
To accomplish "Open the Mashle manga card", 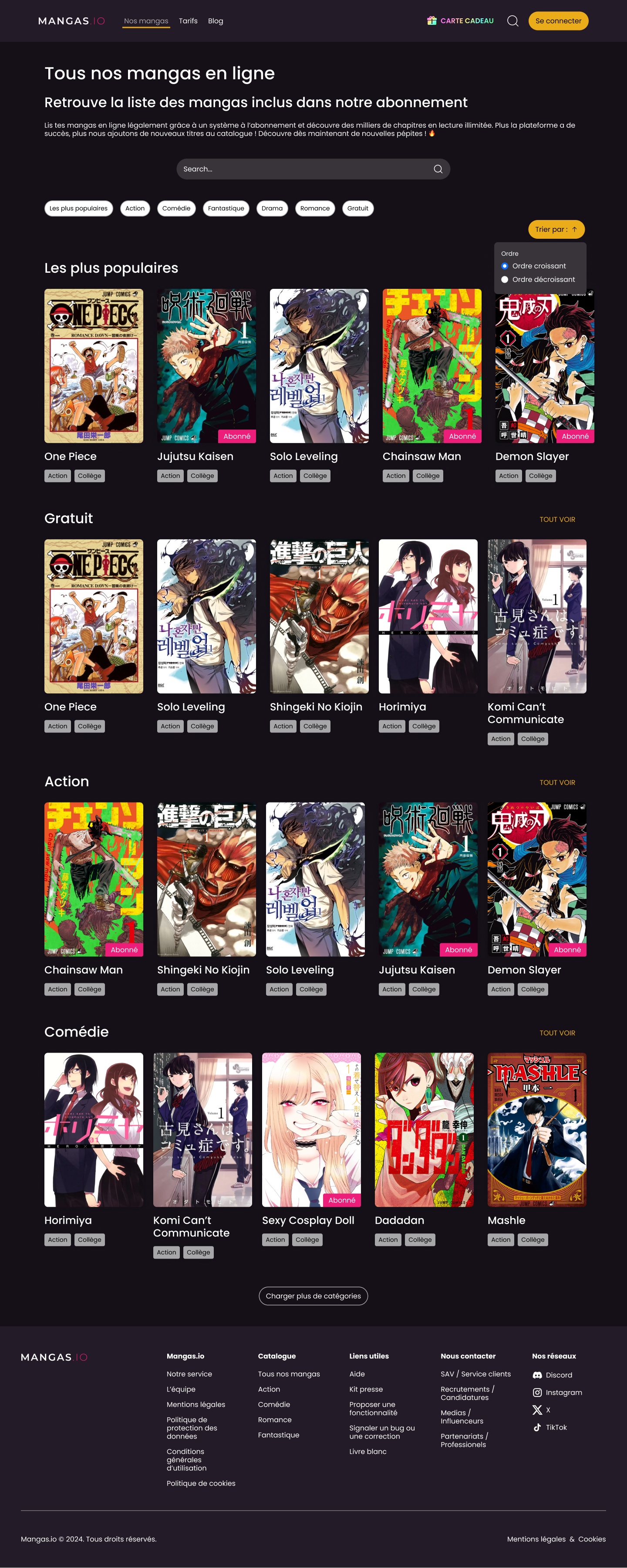I will [x=536, y=1130].
